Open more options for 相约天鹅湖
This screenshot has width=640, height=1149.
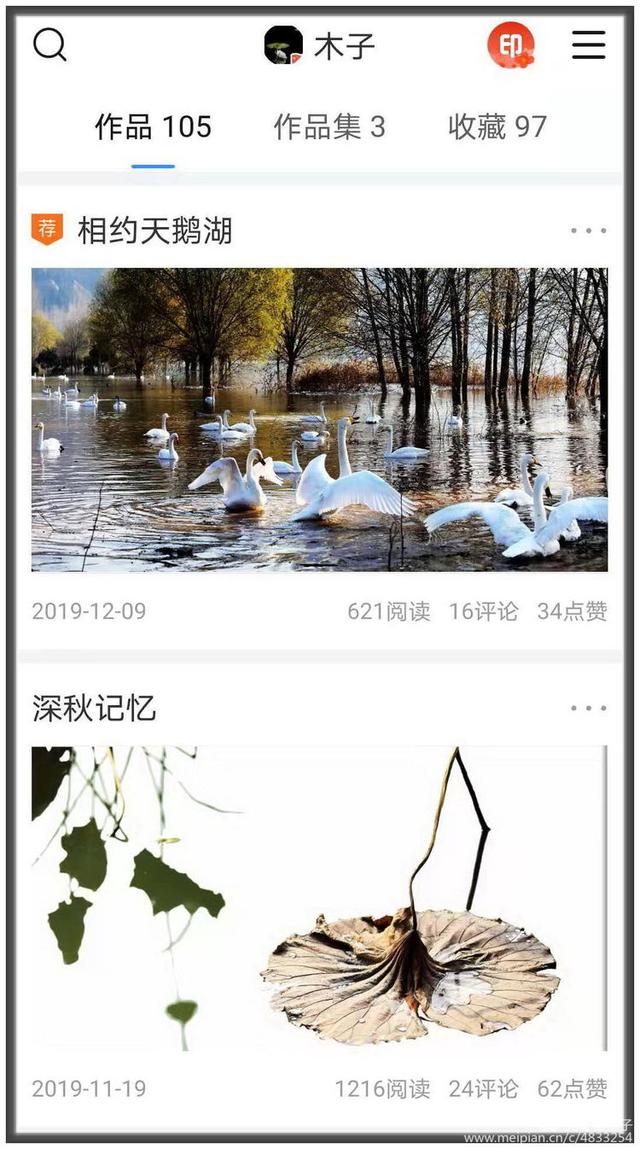(x=589, y=231)
